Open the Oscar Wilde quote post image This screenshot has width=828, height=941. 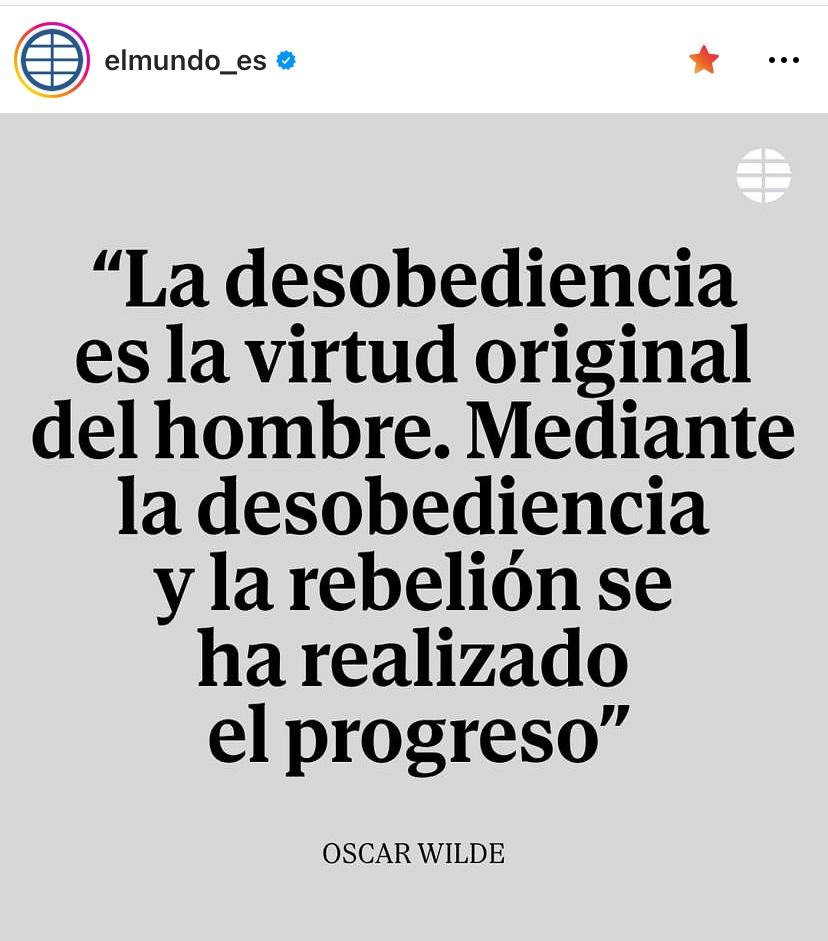[x=414, y=520]
